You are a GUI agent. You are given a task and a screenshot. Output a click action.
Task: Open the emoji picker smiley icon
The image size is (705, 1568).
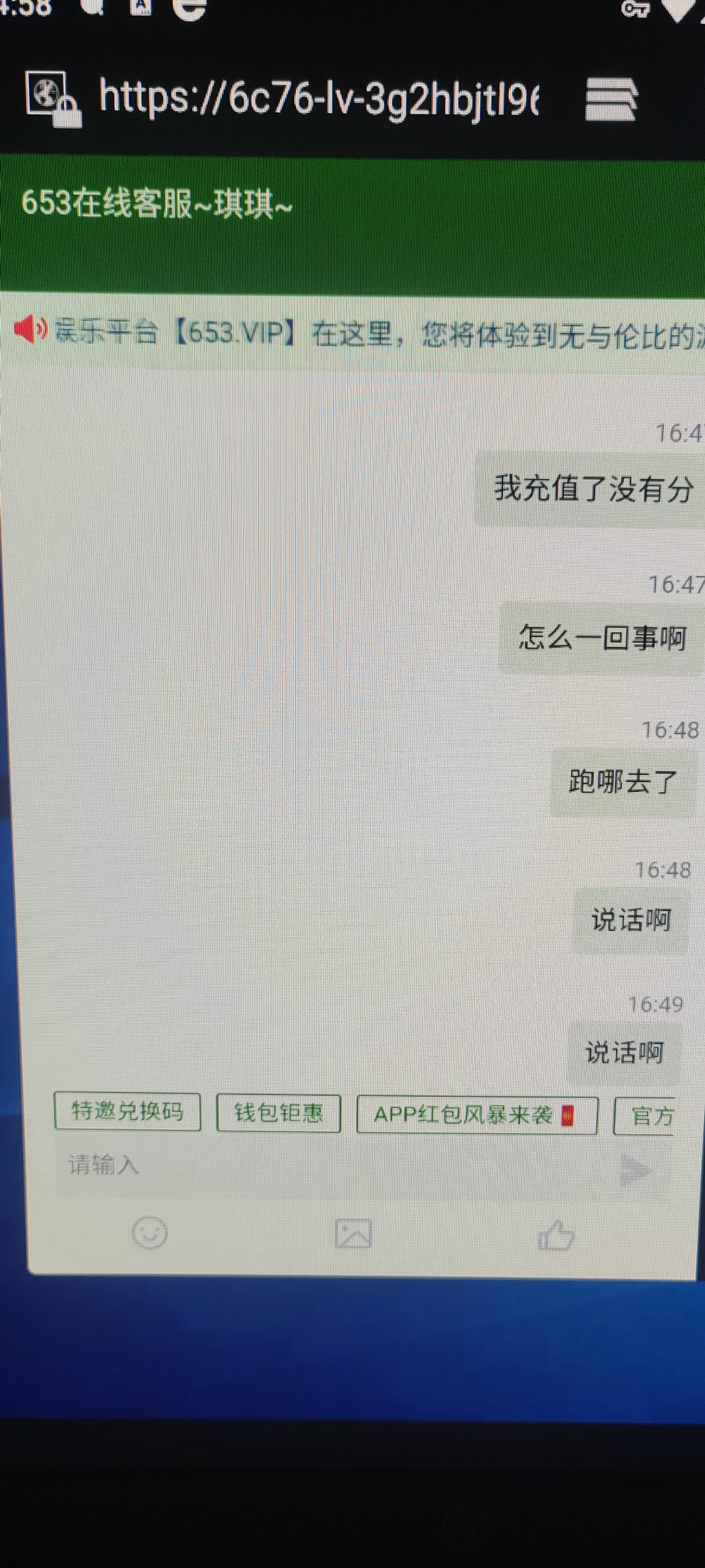pyautogui.click(x=150, y=1233)
